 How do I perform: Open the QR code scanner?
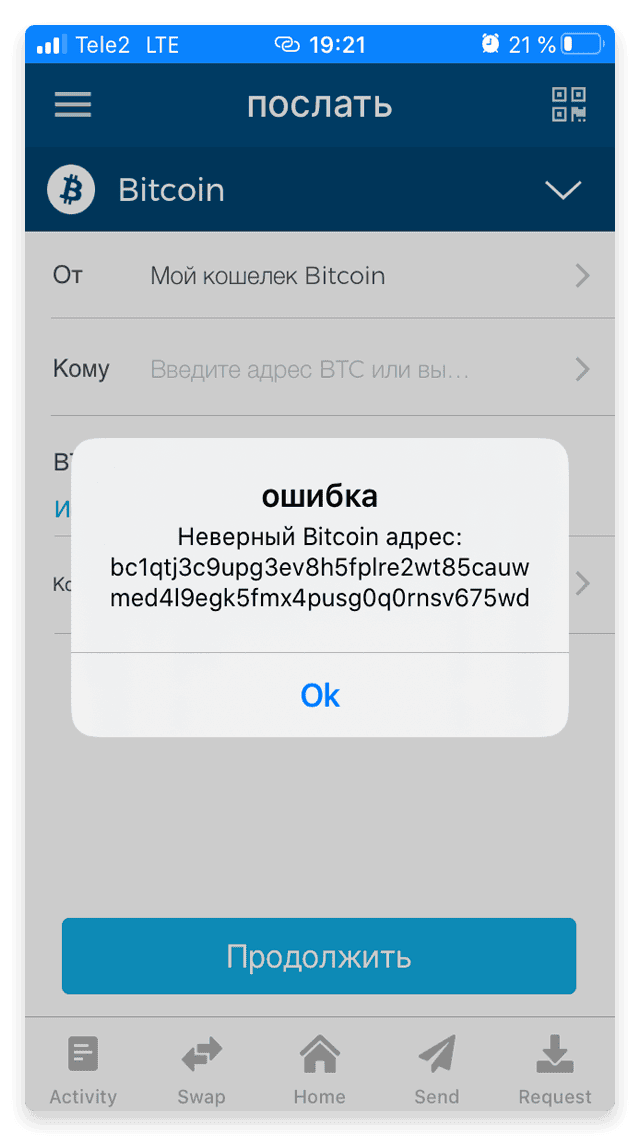click(568, 105)
